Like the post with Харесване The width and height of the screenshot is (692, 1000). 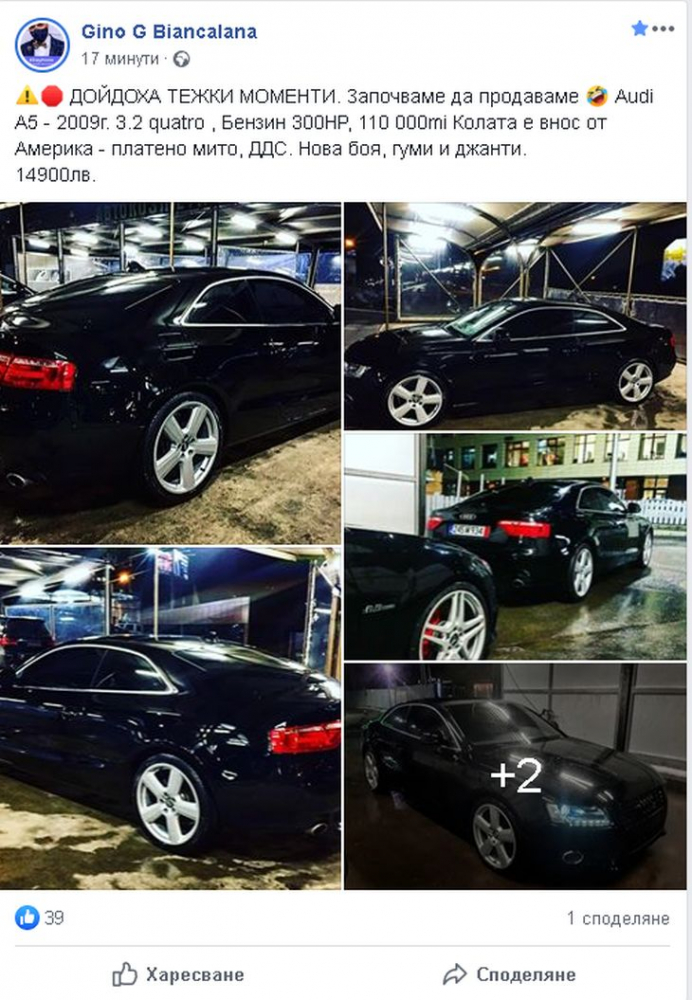pyautogui.click(x=178, y=974)
